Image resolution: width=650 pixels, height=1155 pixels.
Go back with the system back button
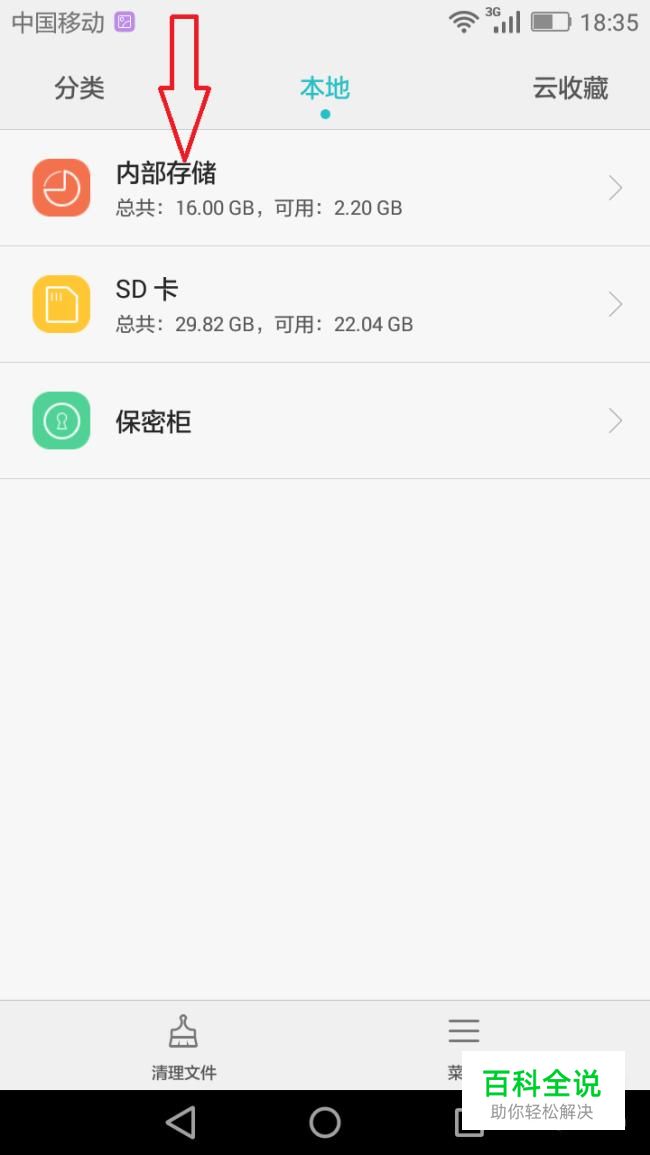click(x=181, y=1123)
